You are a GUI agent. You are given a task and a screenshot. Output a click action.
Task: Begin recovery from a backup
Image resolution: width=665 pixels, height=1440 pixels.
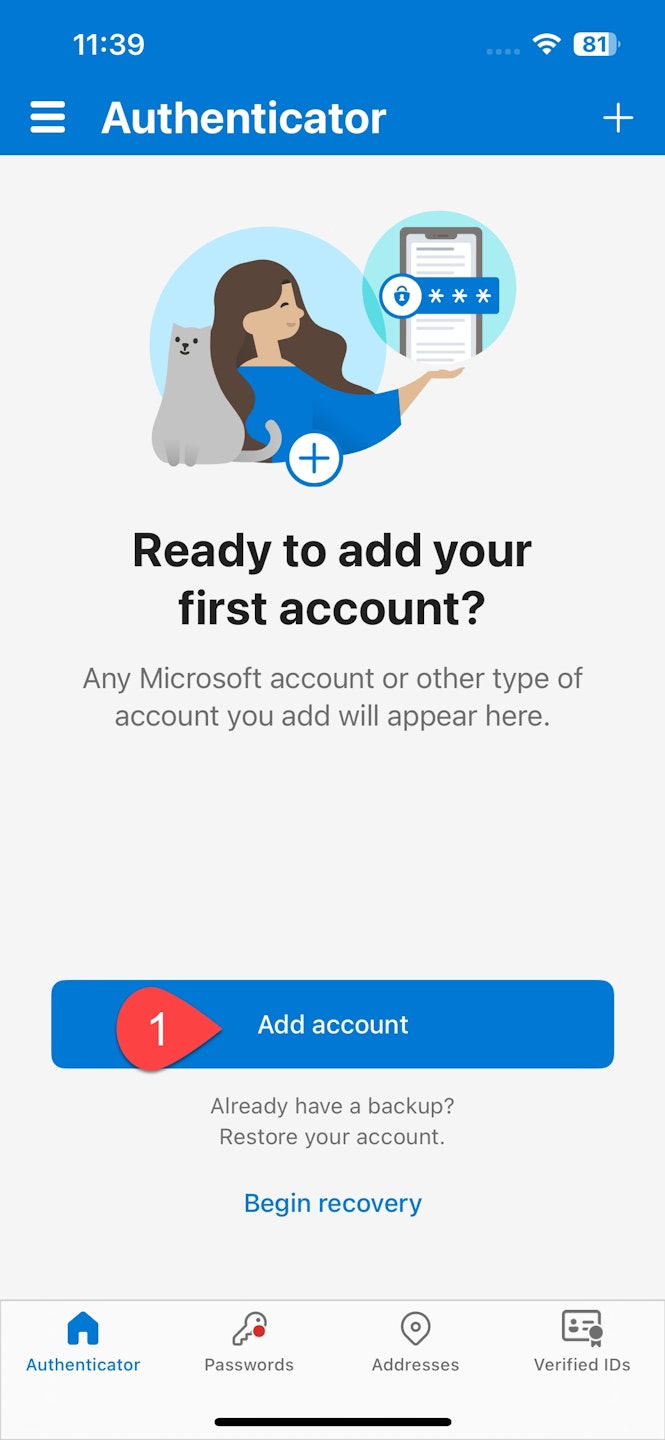[x=333, y=1203]
